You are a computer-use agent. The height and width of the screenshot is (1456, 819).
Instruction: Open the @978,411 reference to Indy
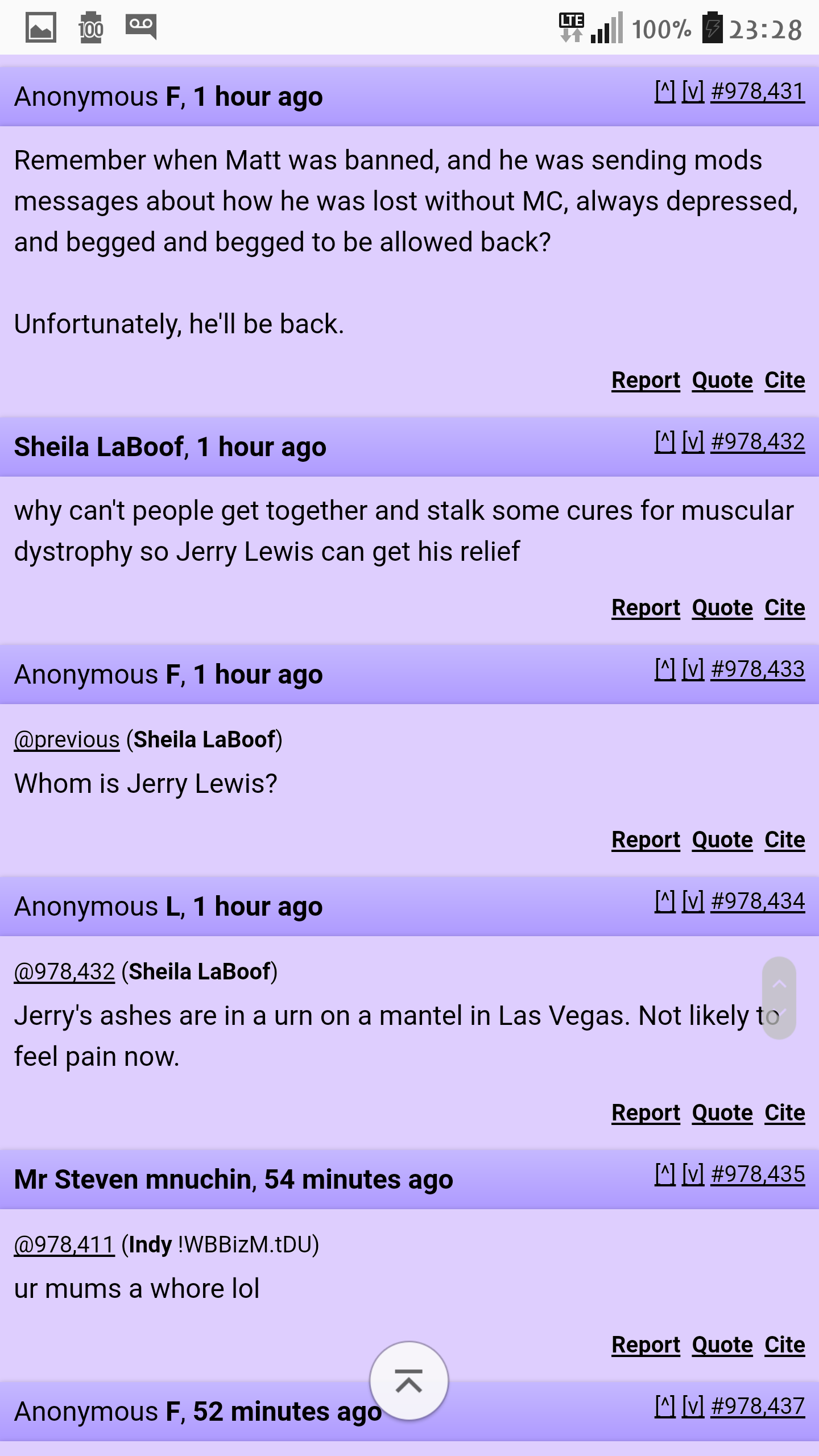point(64,1244)
